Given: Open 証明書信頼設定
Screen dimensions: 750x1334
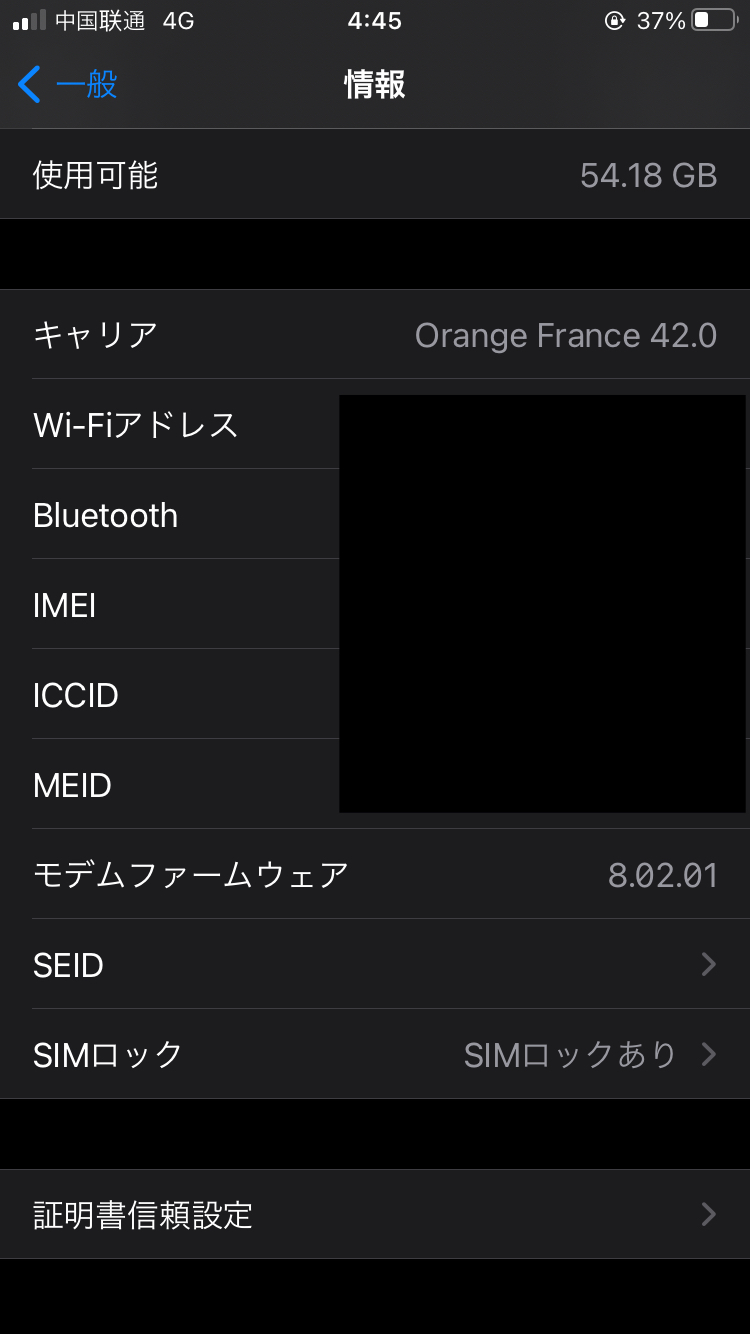Looking at the screenshot, I should [x=375, y=1214].
